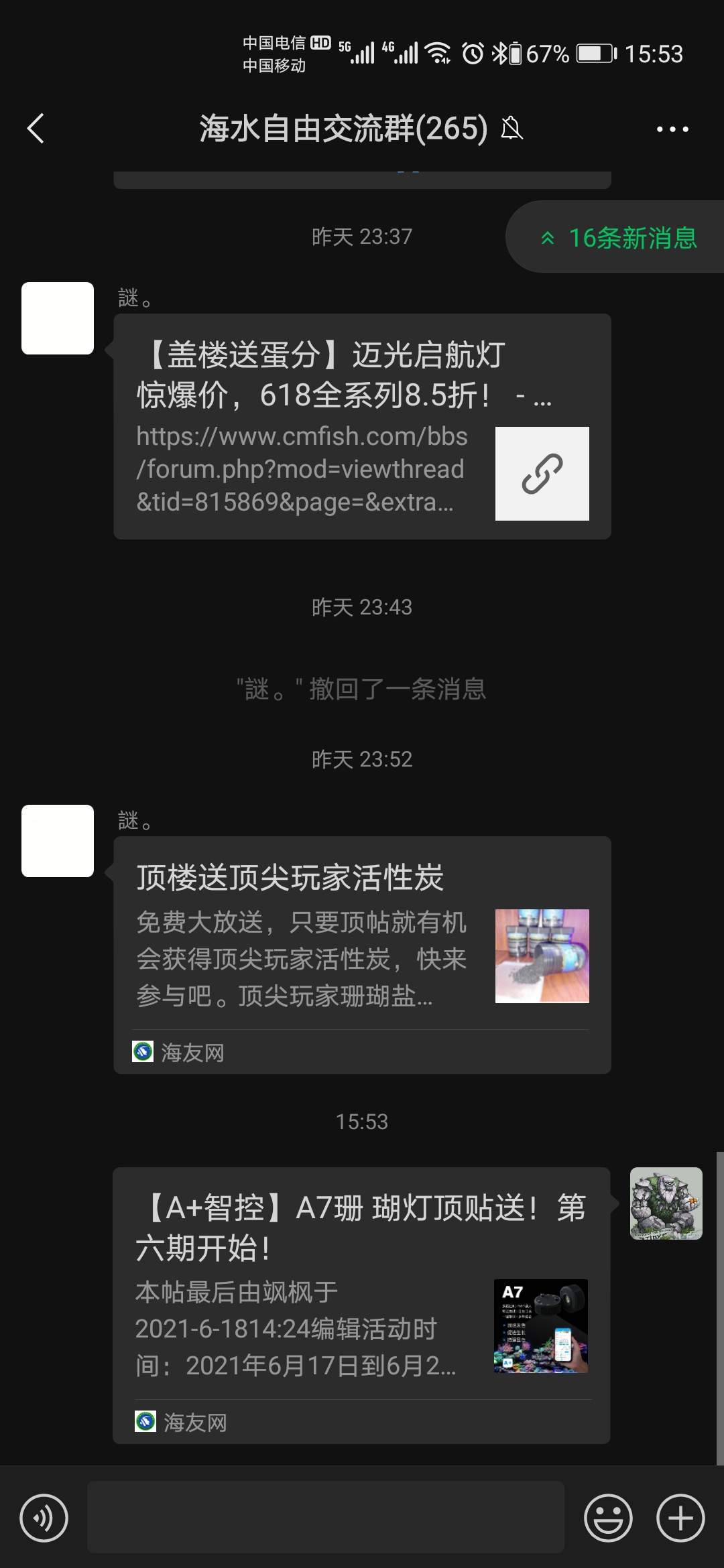Image resolution: width=724 pixels, height=1568 pixels.
Task: Open the A7珊瑚灯顶贴送 shared post
Action: [361, 1304]
